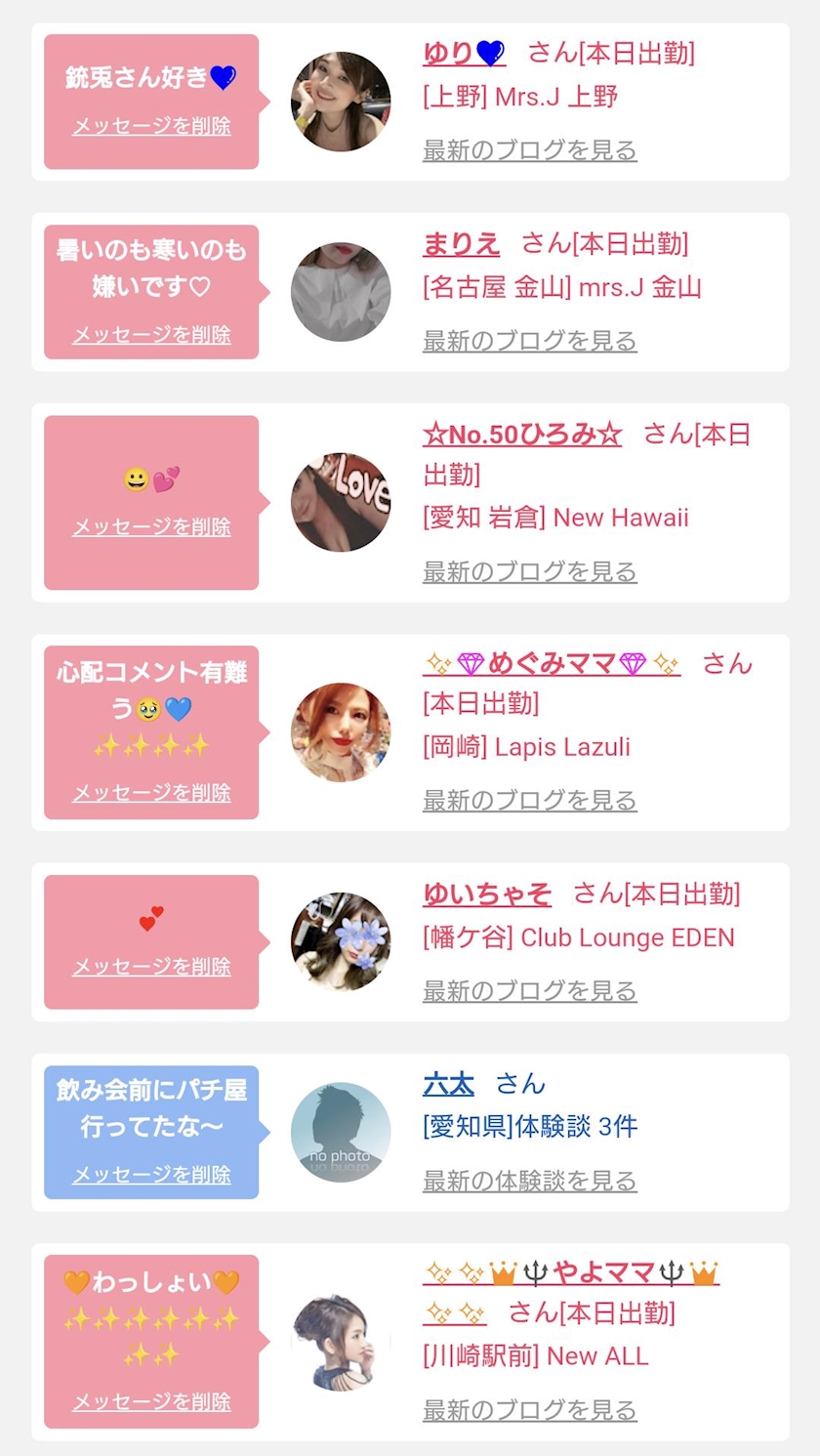
Task: Tap まりえ's profile photo
Action: (341, 292)
